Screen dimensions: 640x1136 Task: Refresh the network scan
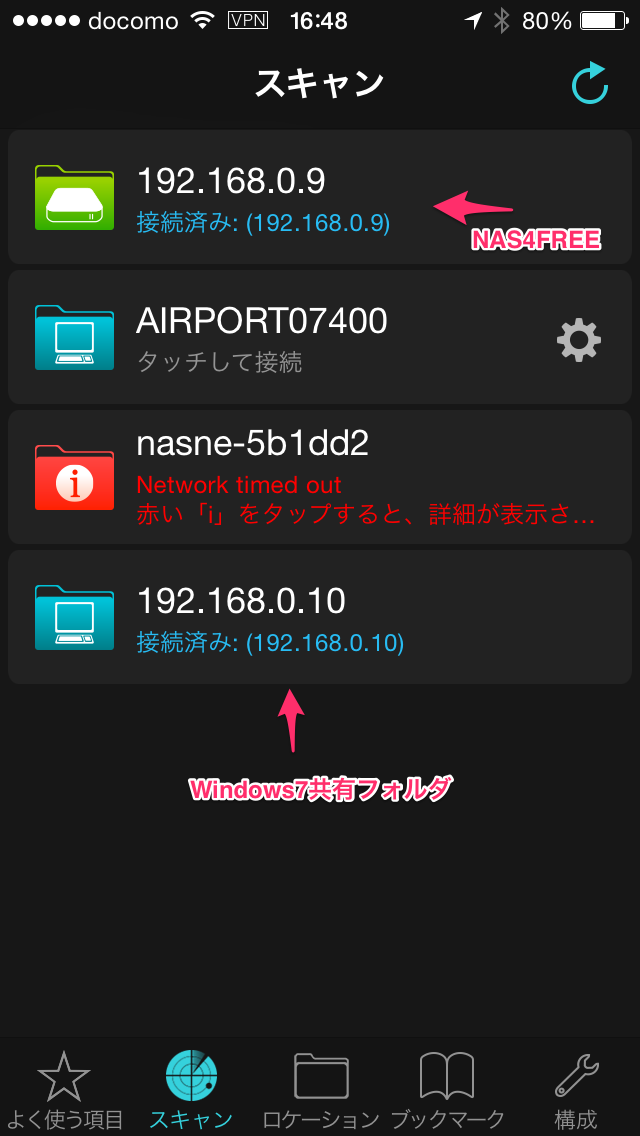click(x=590, y=83)
